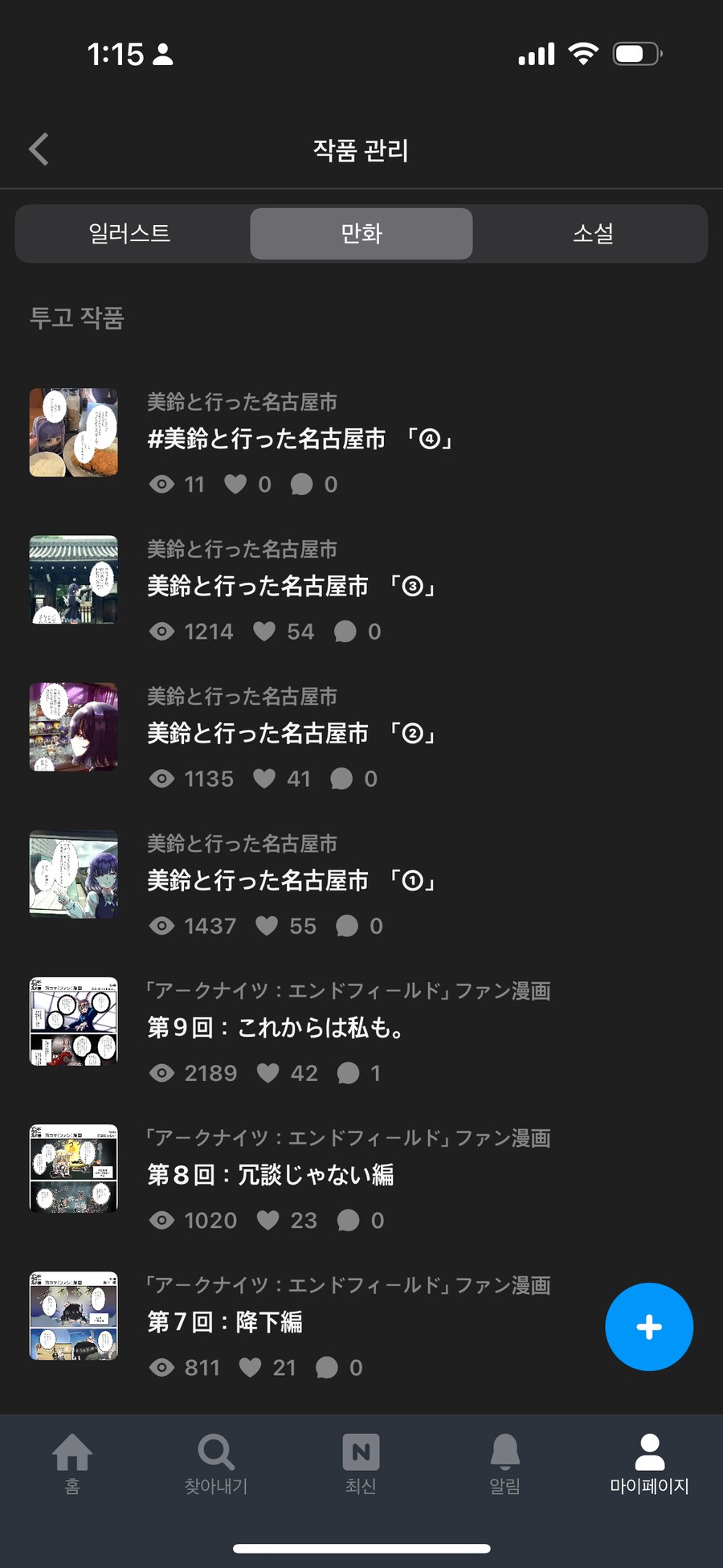The height and width of the screenshot is (1568, 723).
Task: Open 美鈴と行った名古屋市「②」 work
Action: pyautogui.click(x=291, y=733)
